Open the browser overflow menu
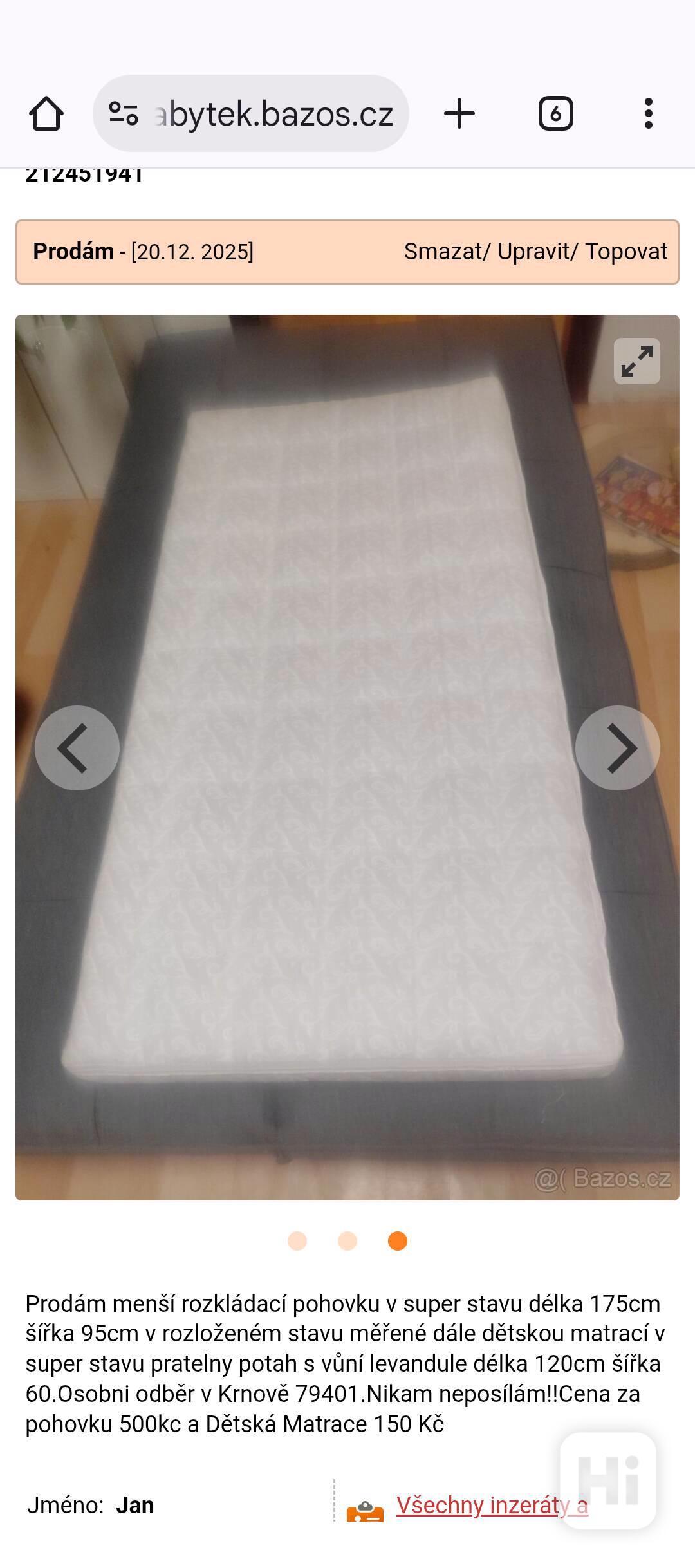The image size is (695, 1568). (x=648, y=114)
